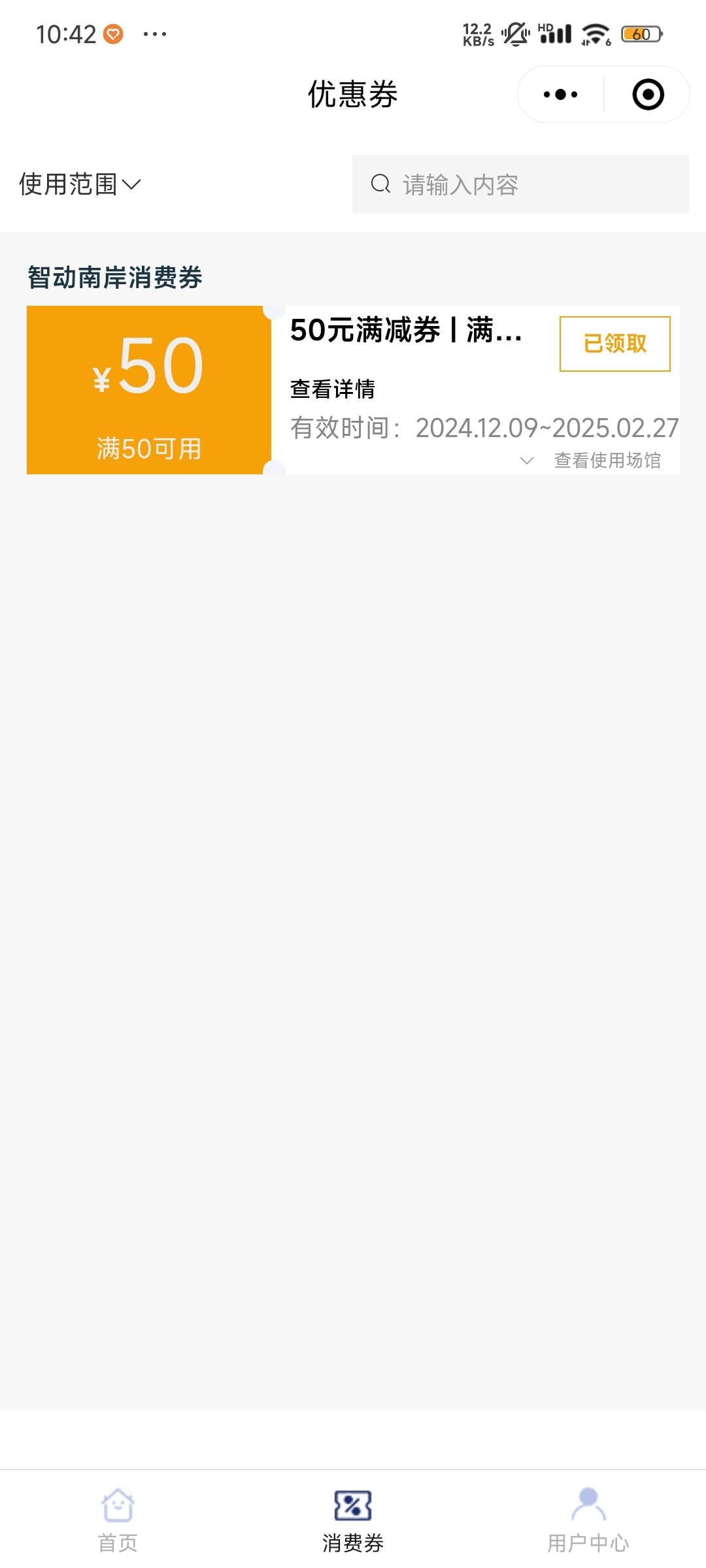Open the orange ¥50 coupon card
This screenshot has height=1568, width=706.
click(x=149, y=390)
